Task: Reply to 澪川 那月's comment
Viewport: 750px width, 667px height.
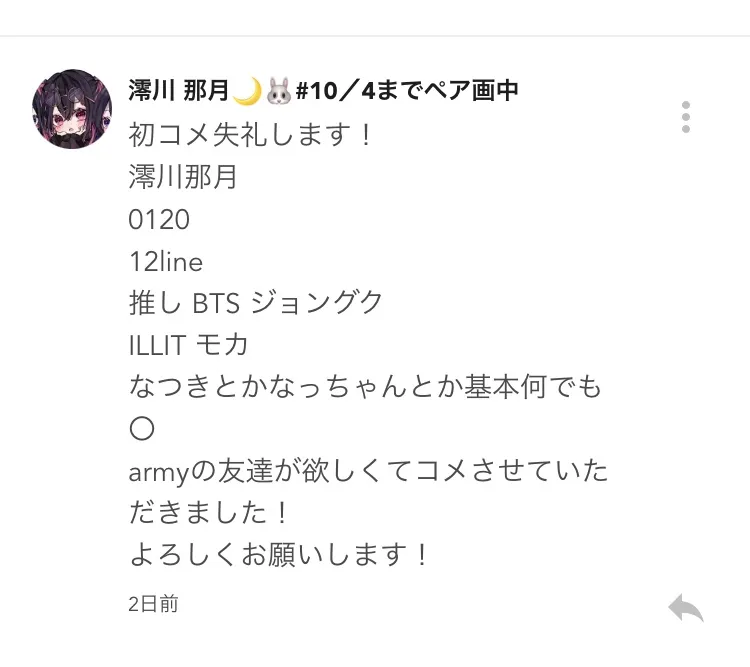Action: click(686, 607)
